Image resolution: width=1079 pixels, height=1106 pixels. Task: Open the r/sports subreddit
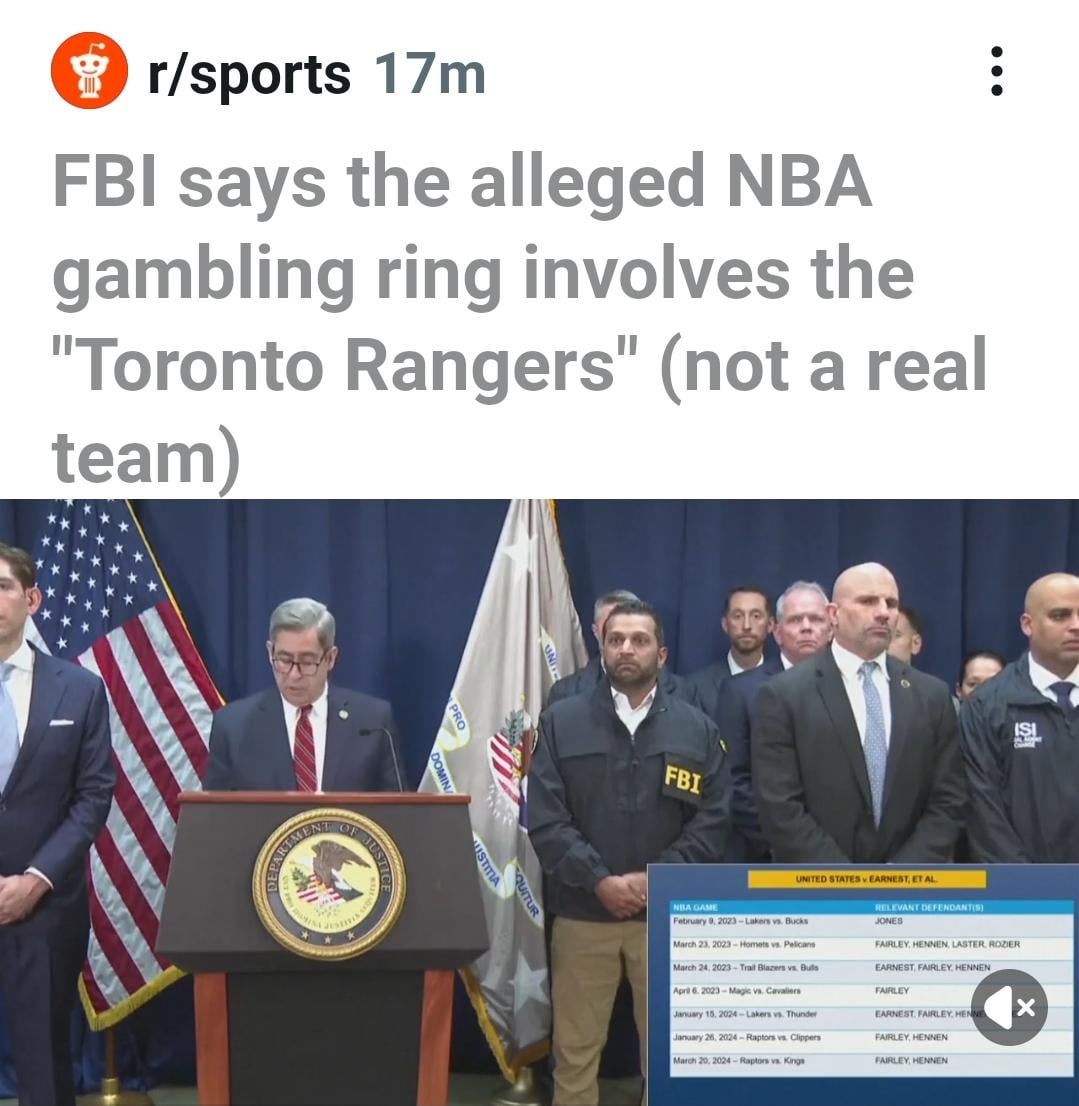(x=249, y=74)
